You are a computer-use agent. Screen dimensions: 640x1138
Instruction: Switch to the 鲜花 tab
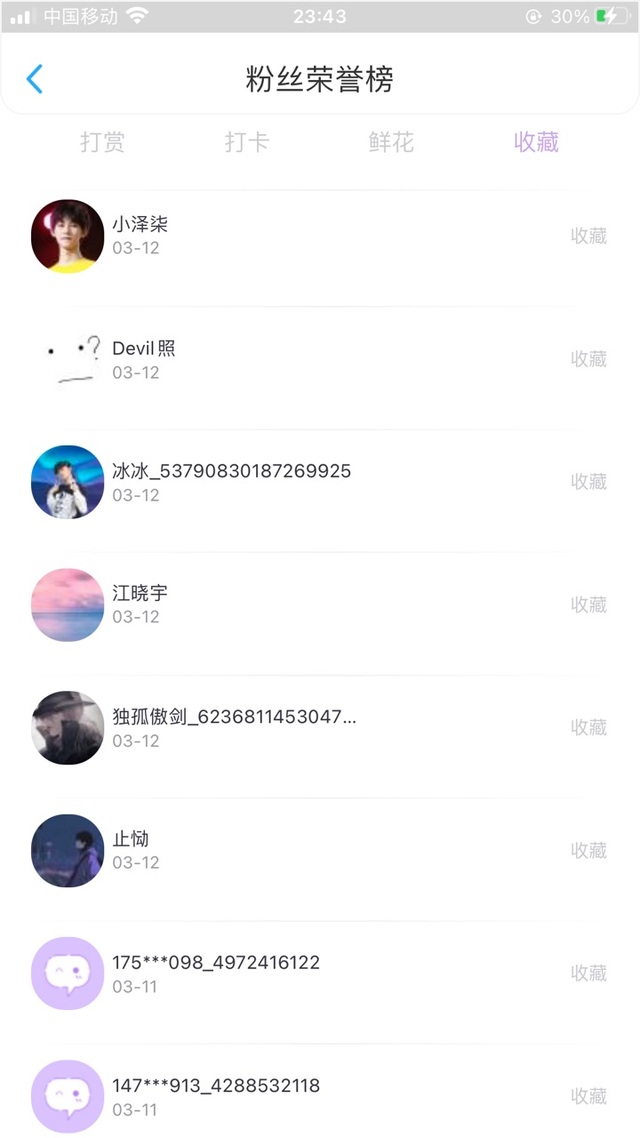391,142
